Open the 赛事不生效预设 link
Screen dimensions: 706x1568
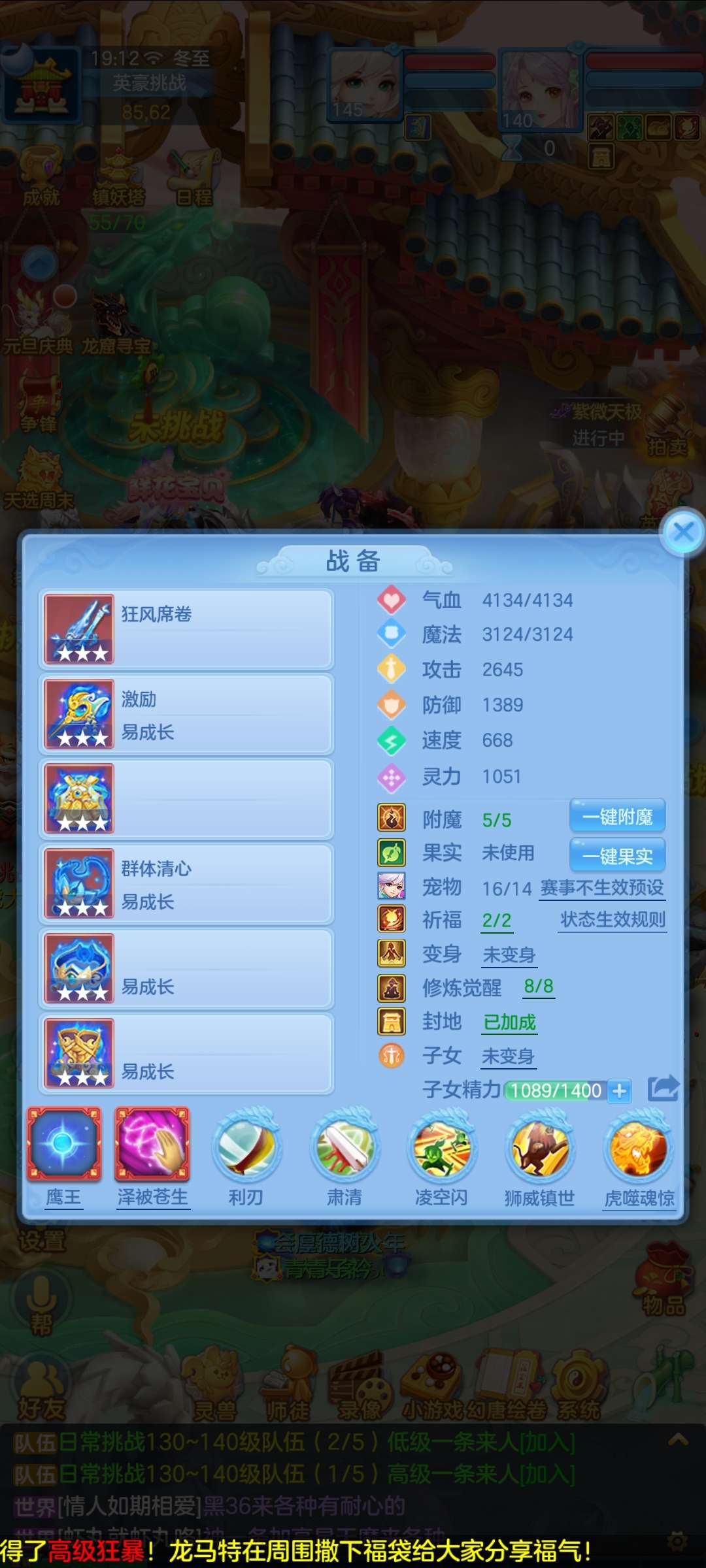[602, 888]
